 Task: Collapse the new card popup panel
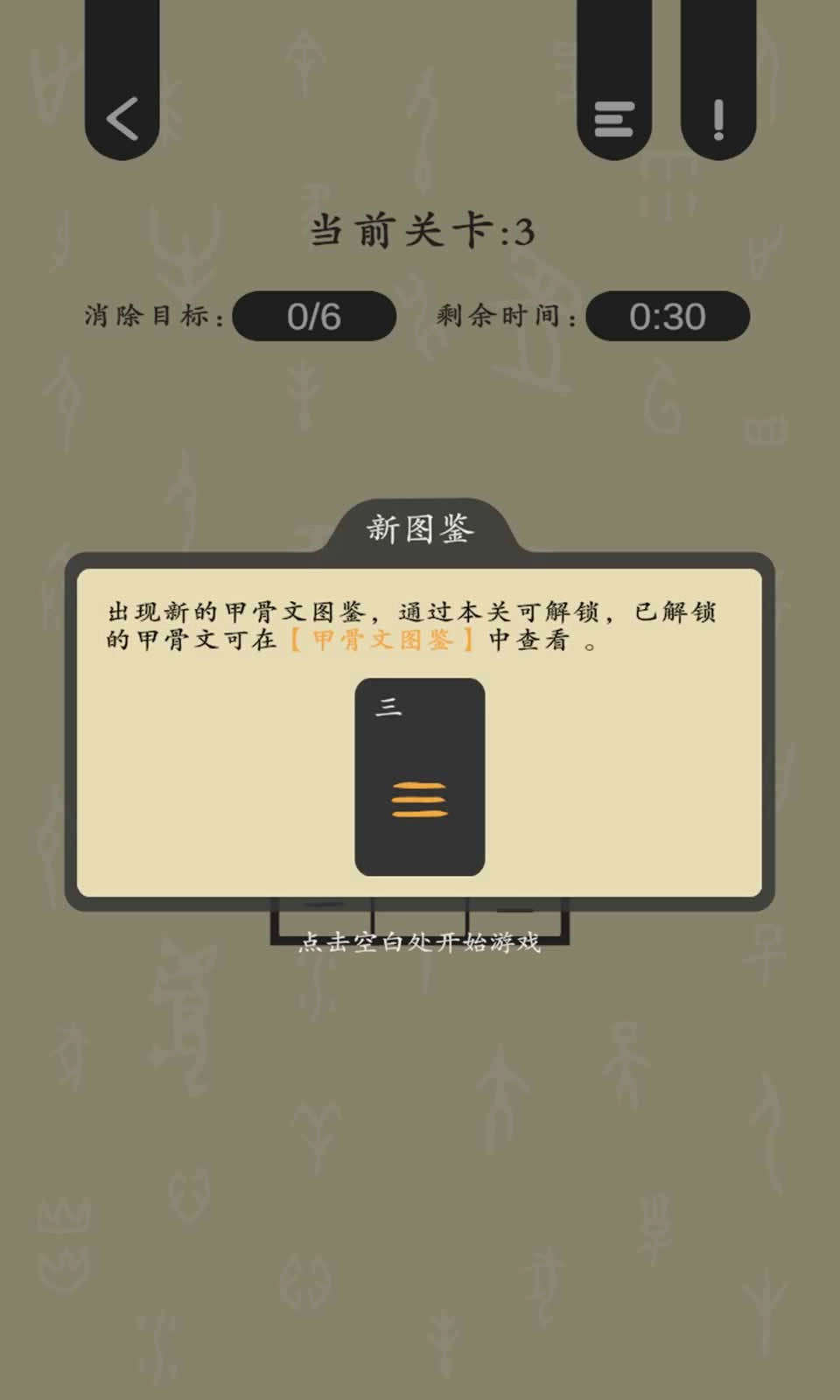tap(419, 731)
